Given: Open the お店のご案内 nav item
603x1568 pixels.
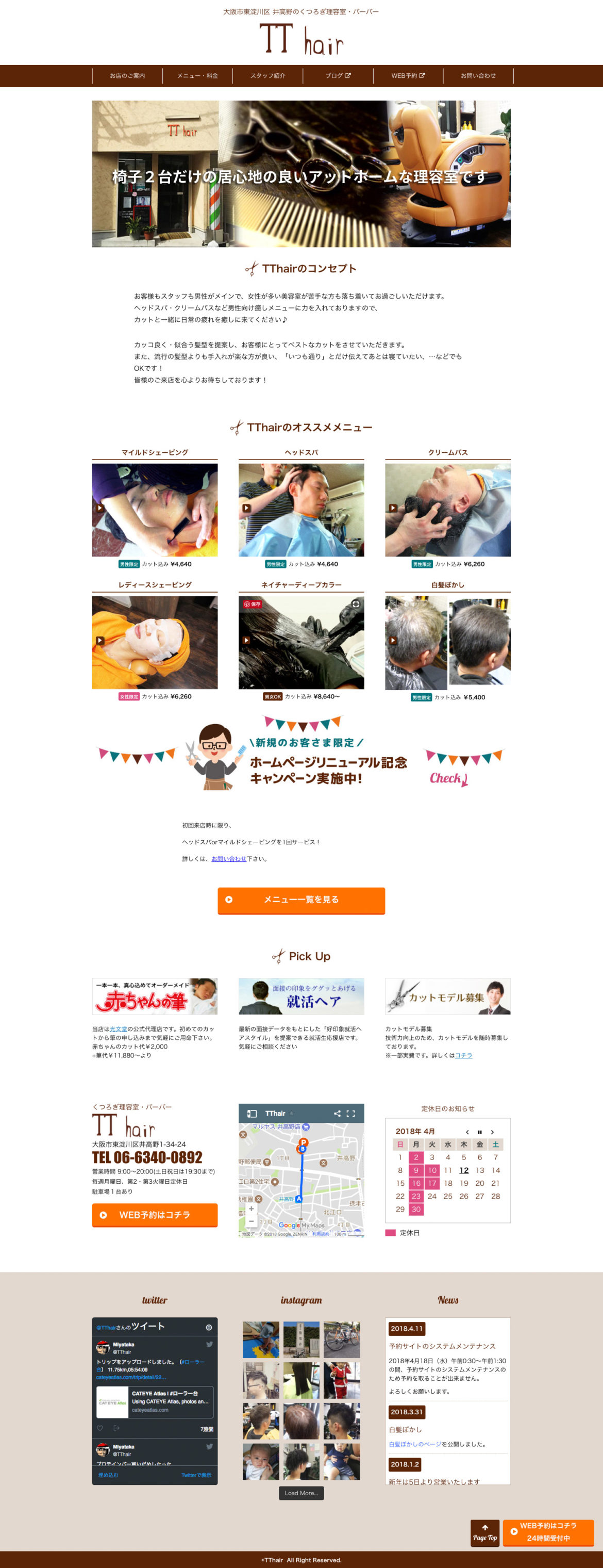Looking at the screenshot, I should (x=127, y=76).
